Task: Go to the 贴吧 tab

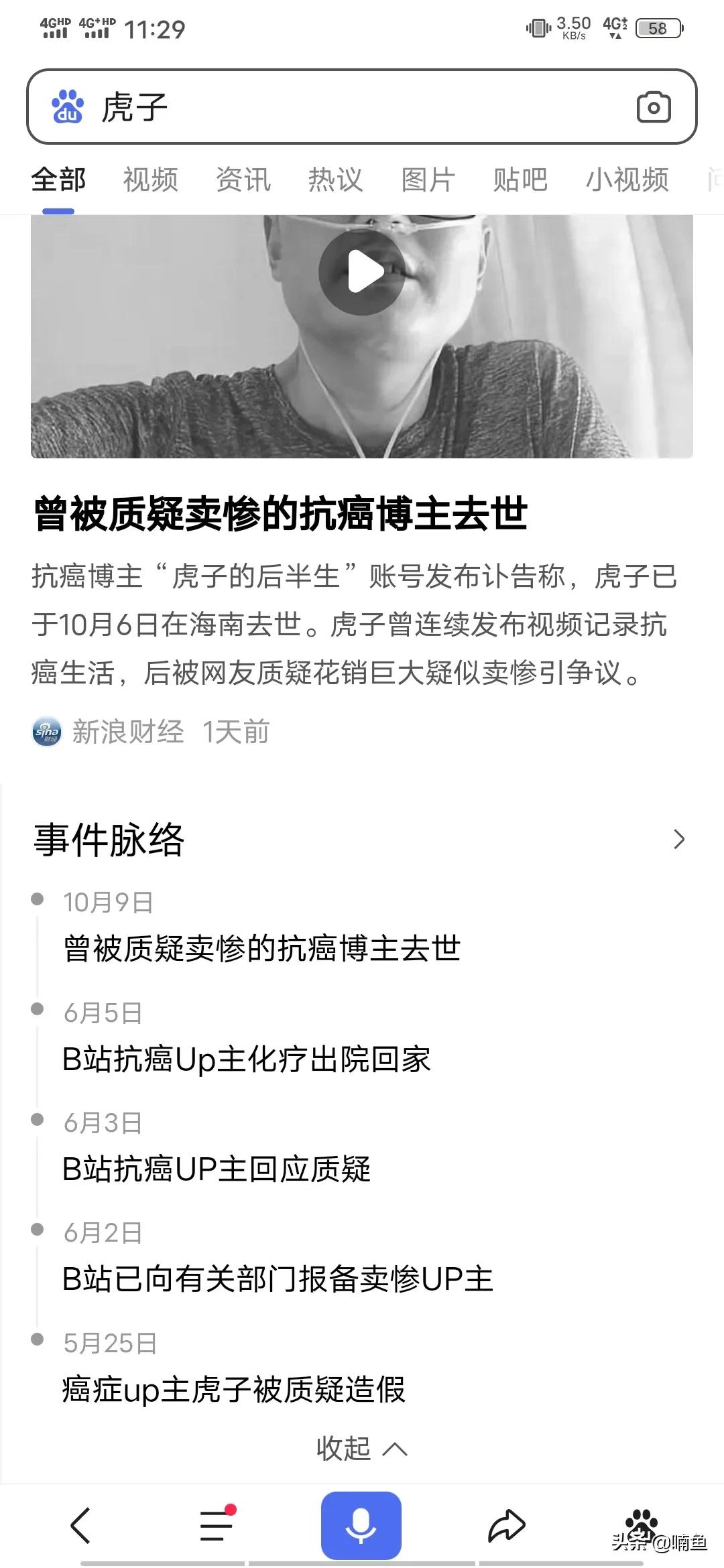Action: 520,180
